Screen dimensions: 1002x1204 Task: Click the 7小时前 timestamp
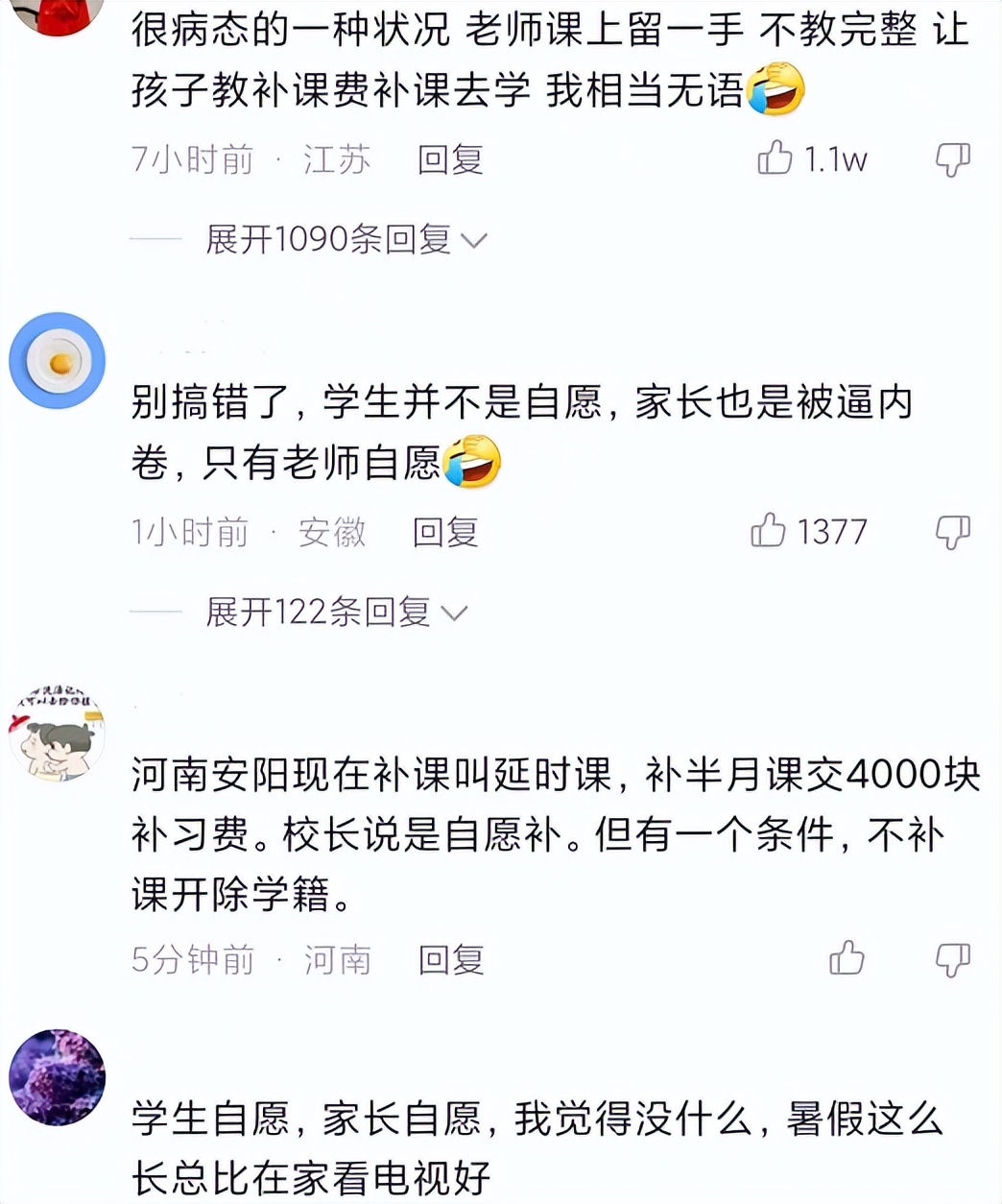(x=190, y=159)
